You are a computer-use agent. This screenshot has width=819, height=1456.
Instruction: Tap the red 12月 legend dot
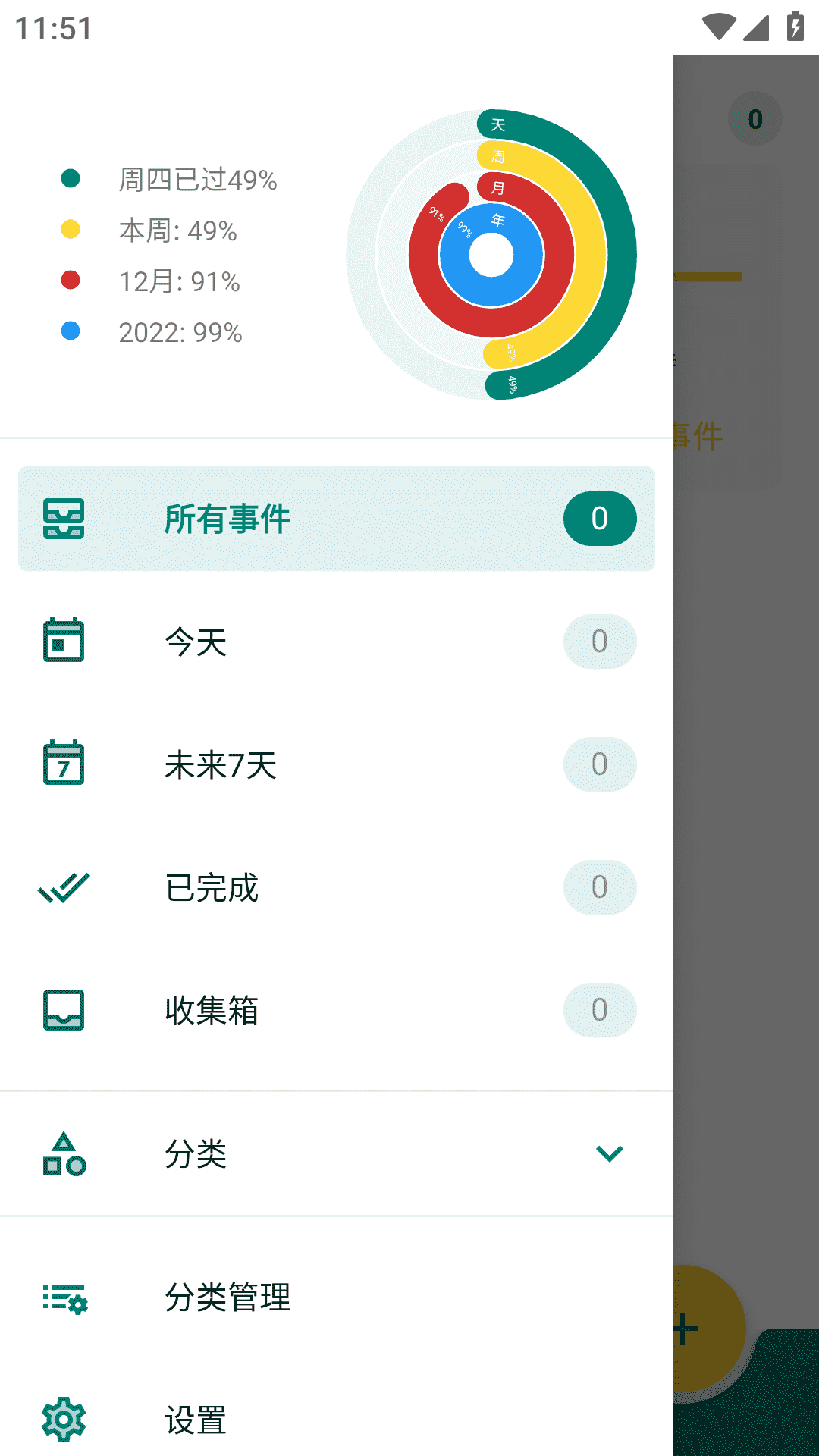tap(71, 280)
